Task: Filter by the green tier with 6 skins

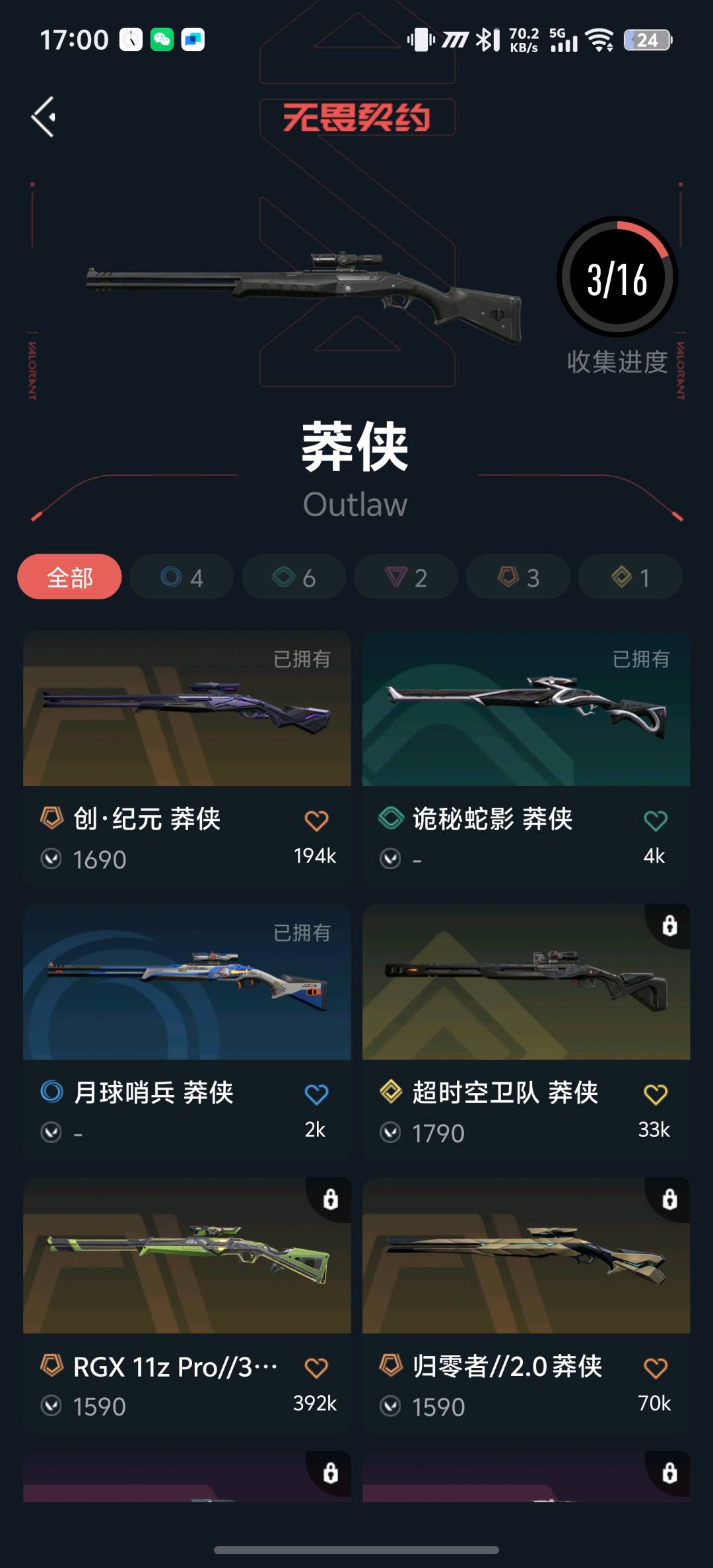Action: pos(294,577)
